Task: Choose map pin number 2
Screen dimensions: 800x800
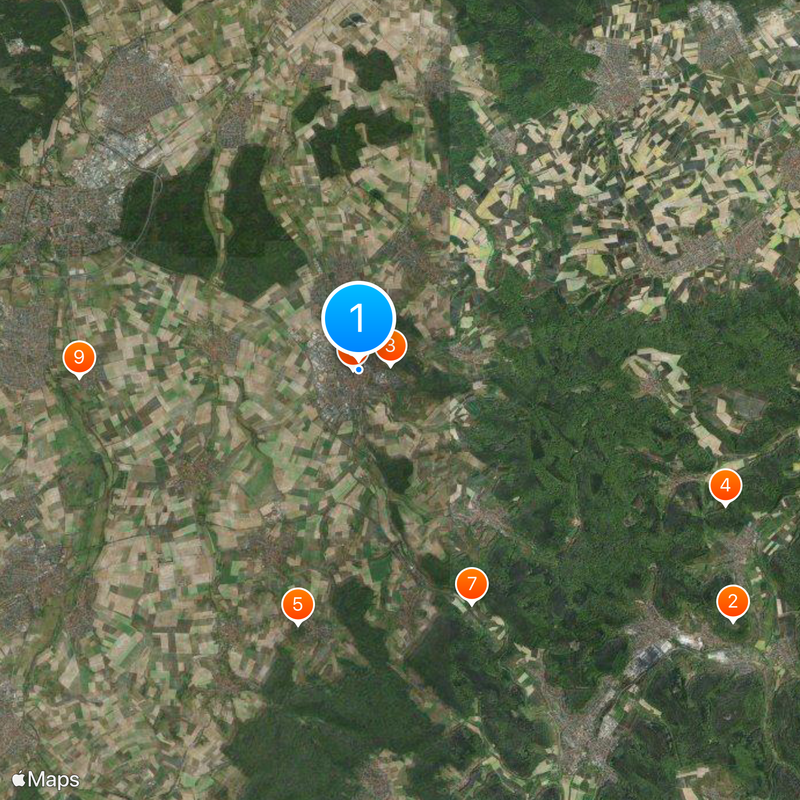Action: pyautogui.click(x=733, y=601)
